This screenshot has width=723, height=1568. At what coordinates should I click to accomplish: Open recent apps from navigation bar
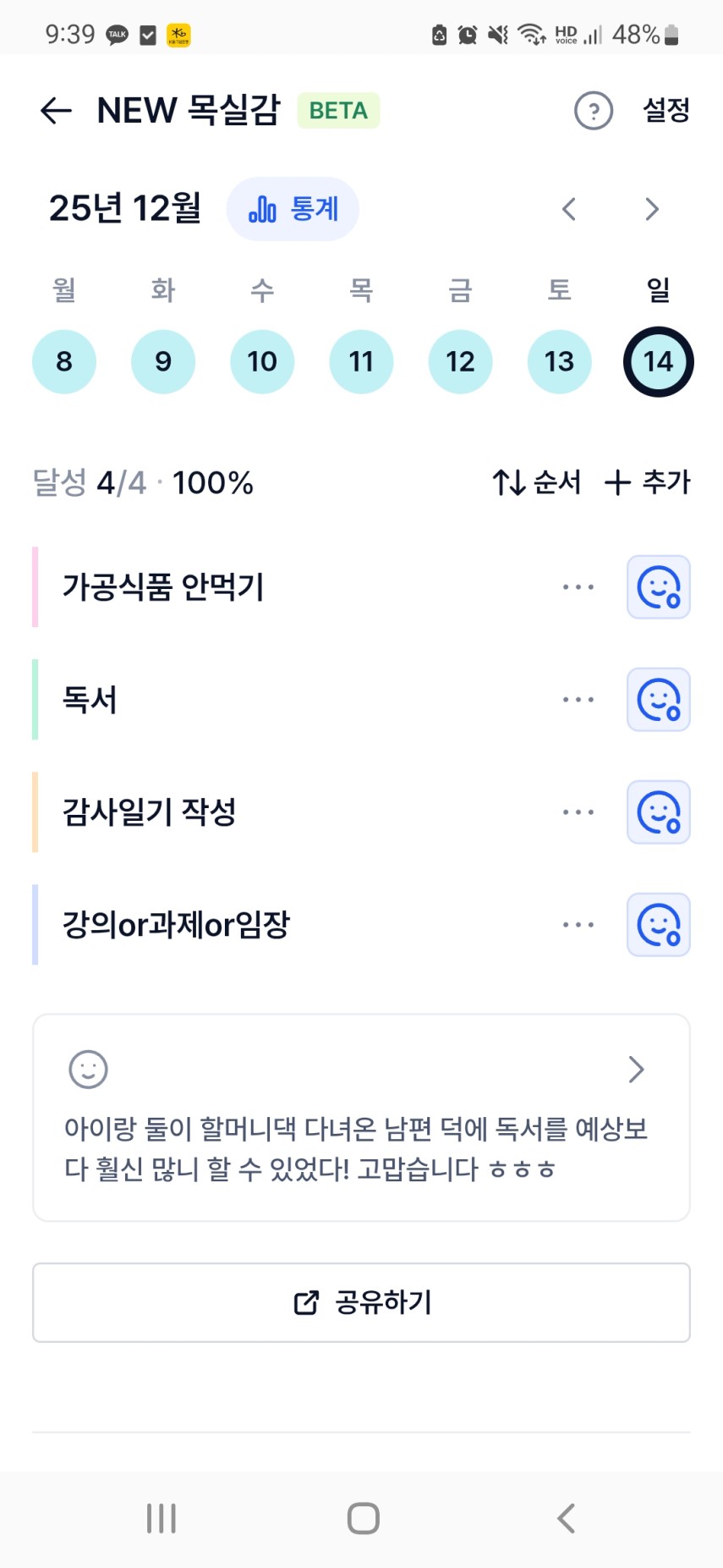coord(162,1518)
